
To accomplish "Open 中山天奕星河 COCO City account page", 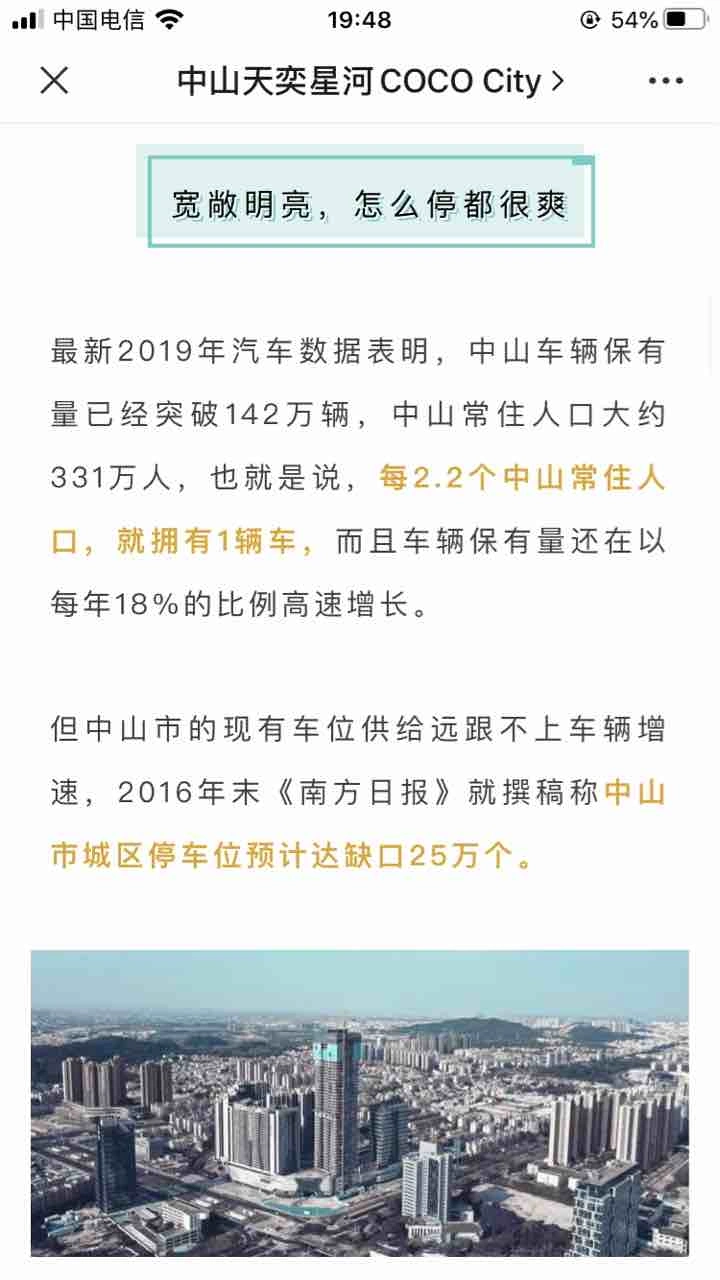I will click(370, 81).
